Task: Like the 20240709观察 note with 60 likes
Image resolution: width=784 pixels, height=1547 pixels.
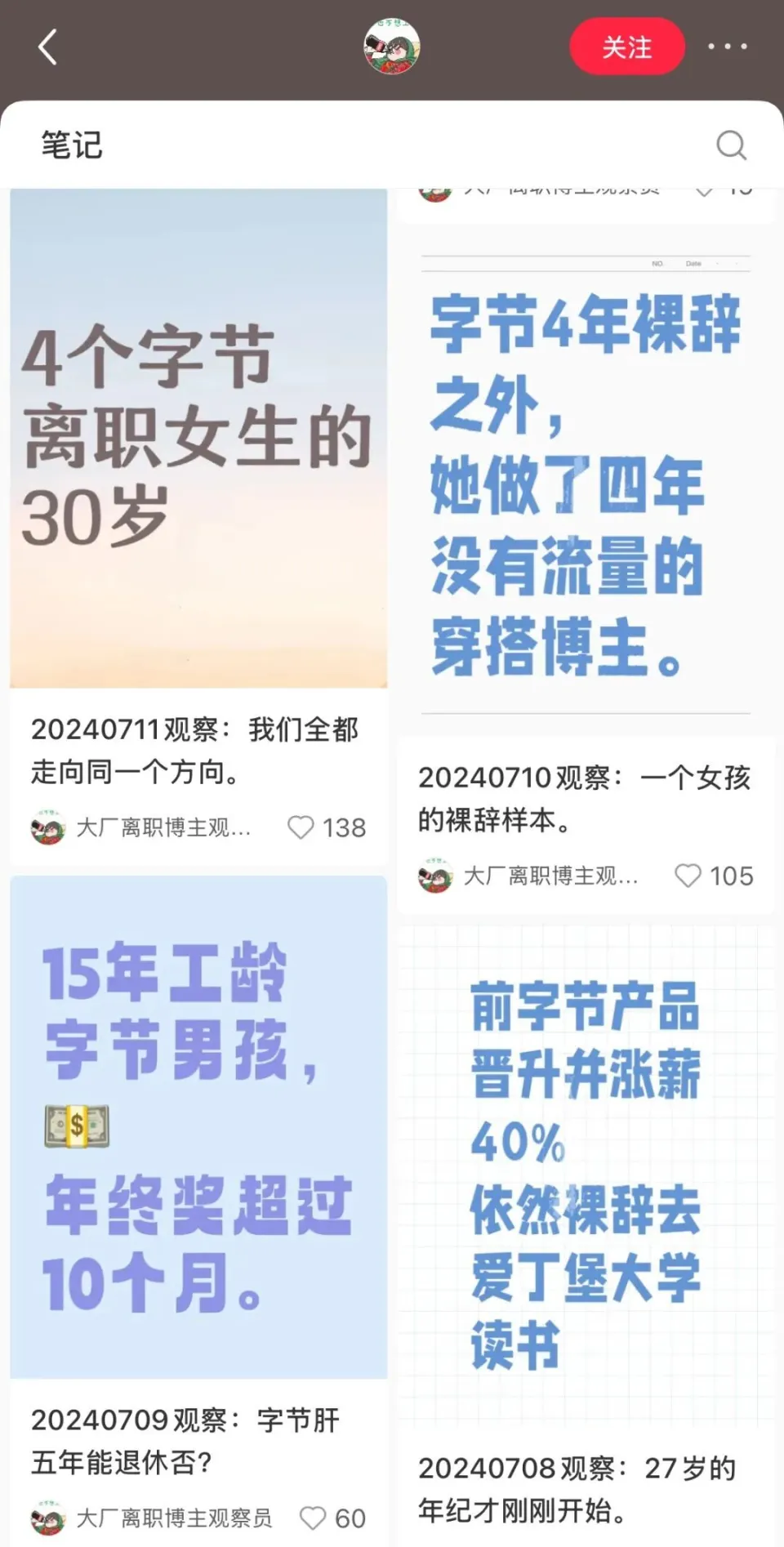Action: coord(313,1518)
